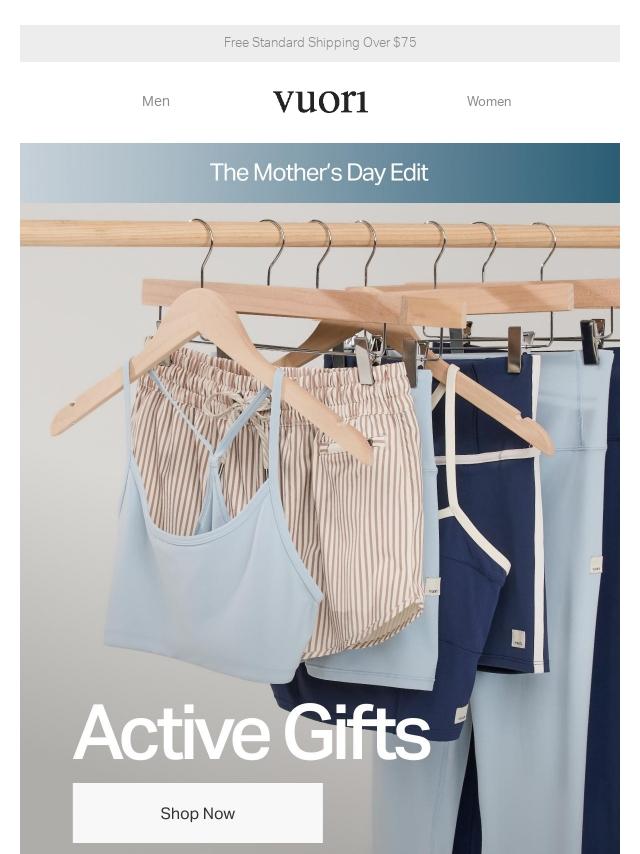
Task: Open the Women link
Action: point(489,101)
